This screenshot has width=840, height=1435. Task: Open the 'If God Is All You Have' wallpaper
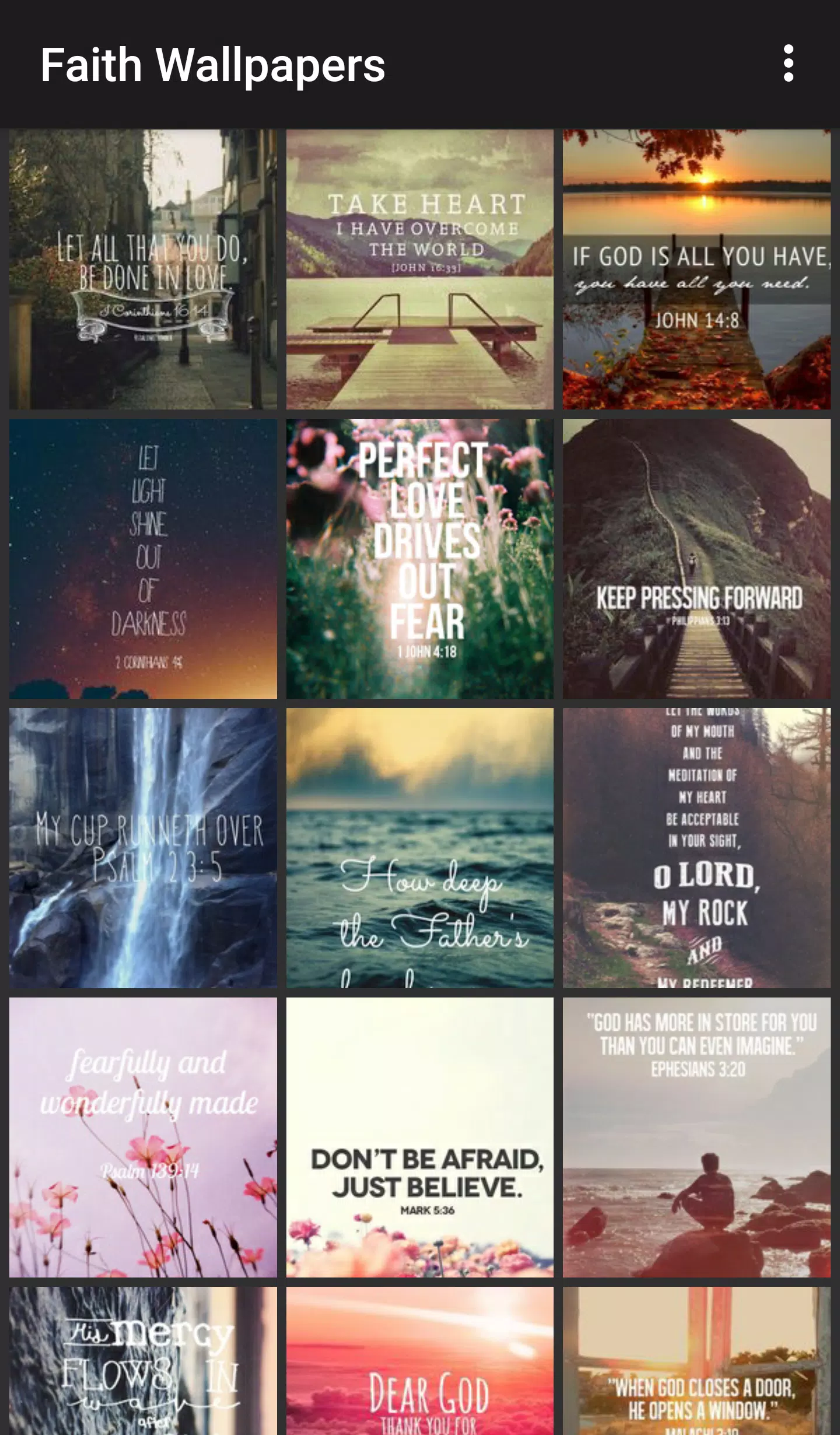[x=696, y=268]
